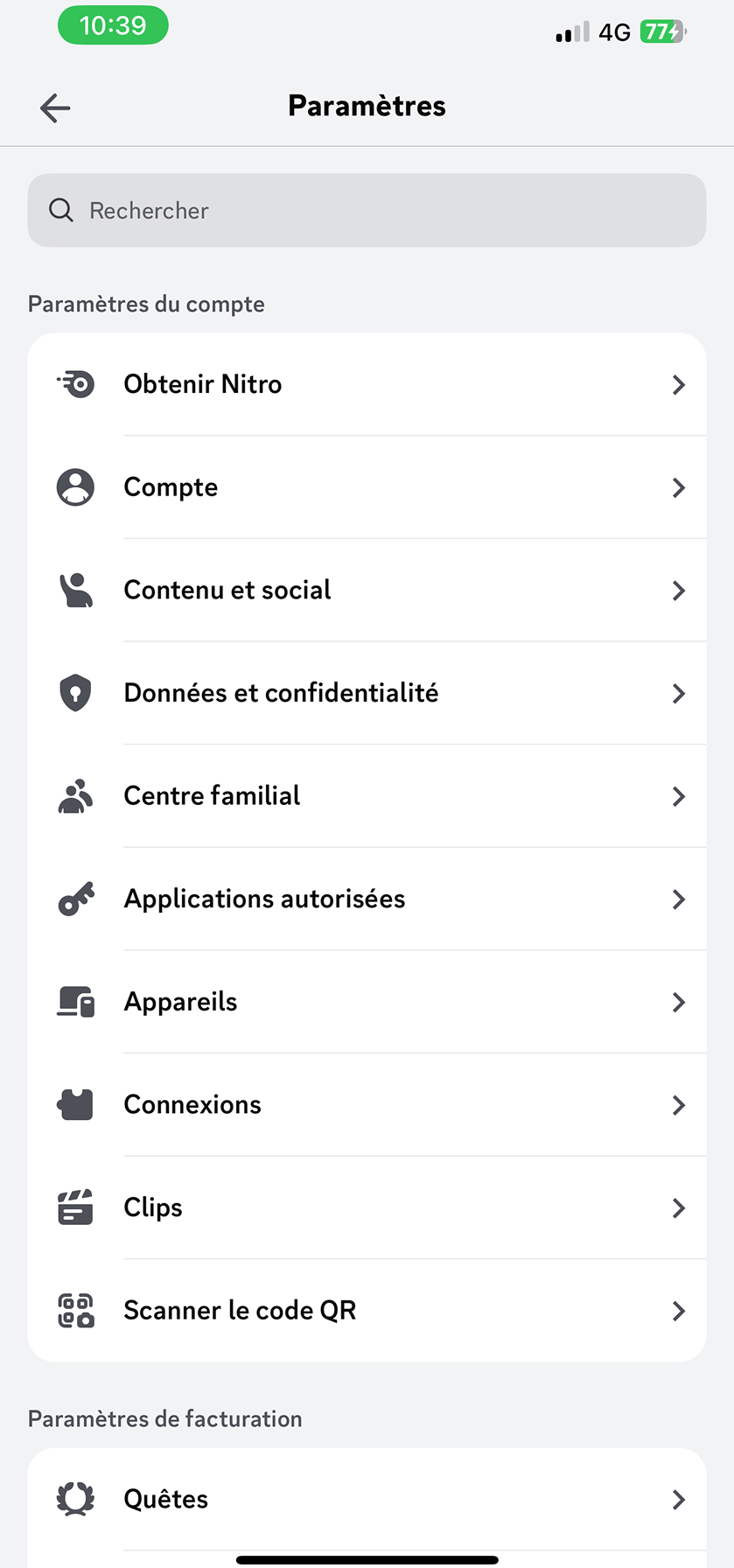
Task: Tap the Rechercher search field
Action: coord(367,211)
